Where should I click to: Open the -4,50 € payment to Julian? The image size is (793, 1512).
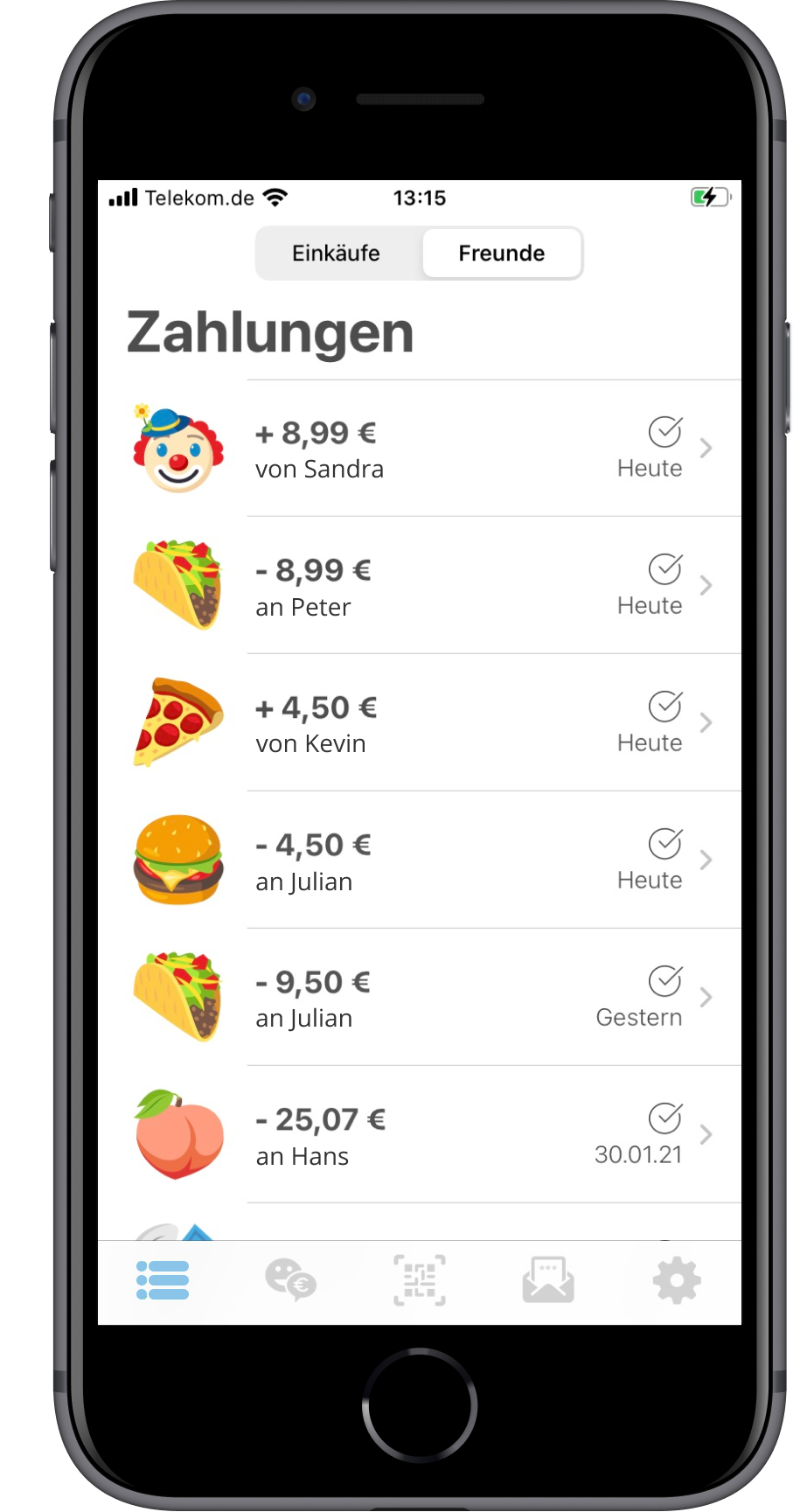tap(455, 861)
